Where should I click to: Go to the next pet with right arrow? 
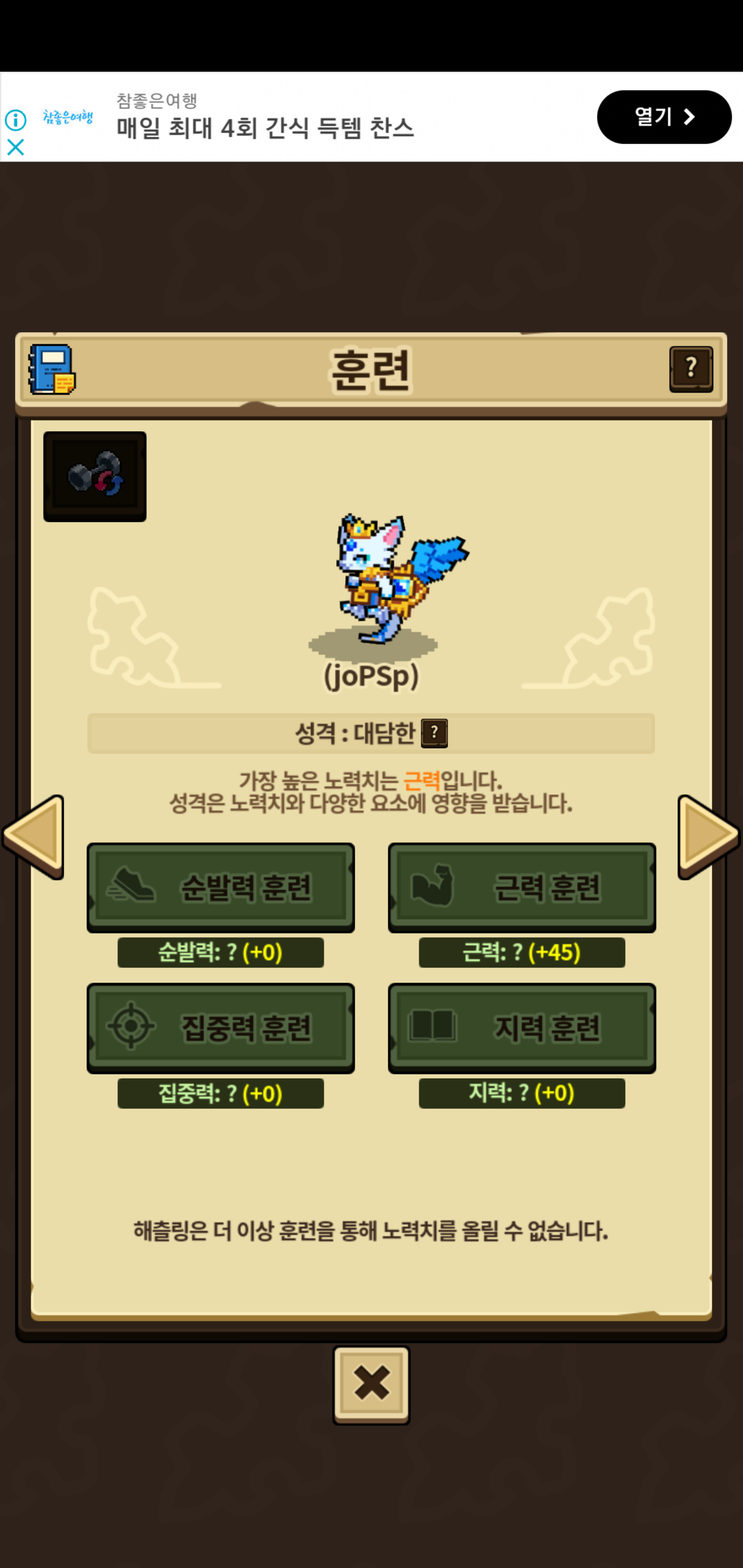[x=708, y=836]
